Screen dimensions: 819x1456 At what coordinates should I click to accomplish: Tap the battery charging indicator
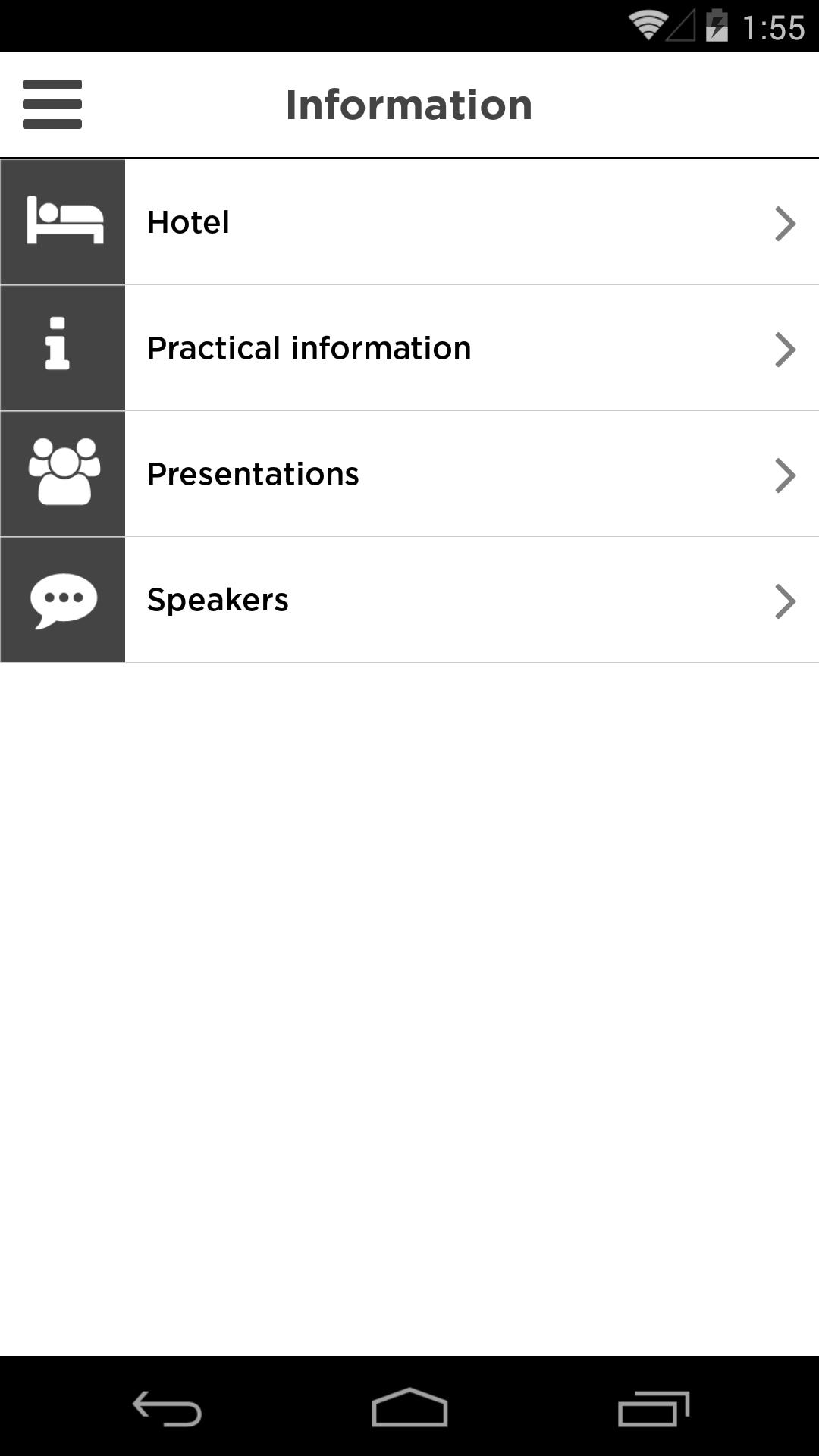click(716, 24)
